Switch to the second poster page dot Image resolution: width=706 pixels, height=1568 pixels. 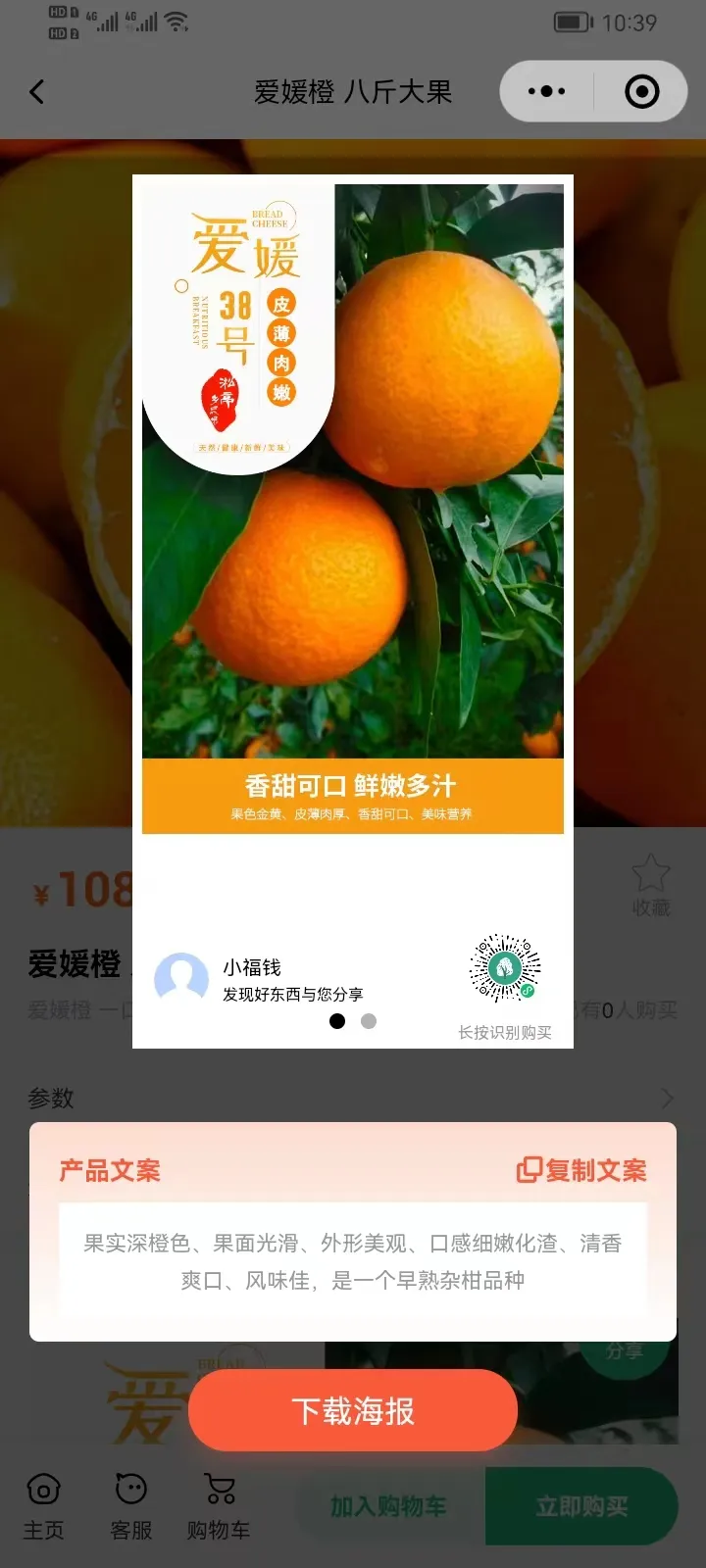[x=369, y=1021]
